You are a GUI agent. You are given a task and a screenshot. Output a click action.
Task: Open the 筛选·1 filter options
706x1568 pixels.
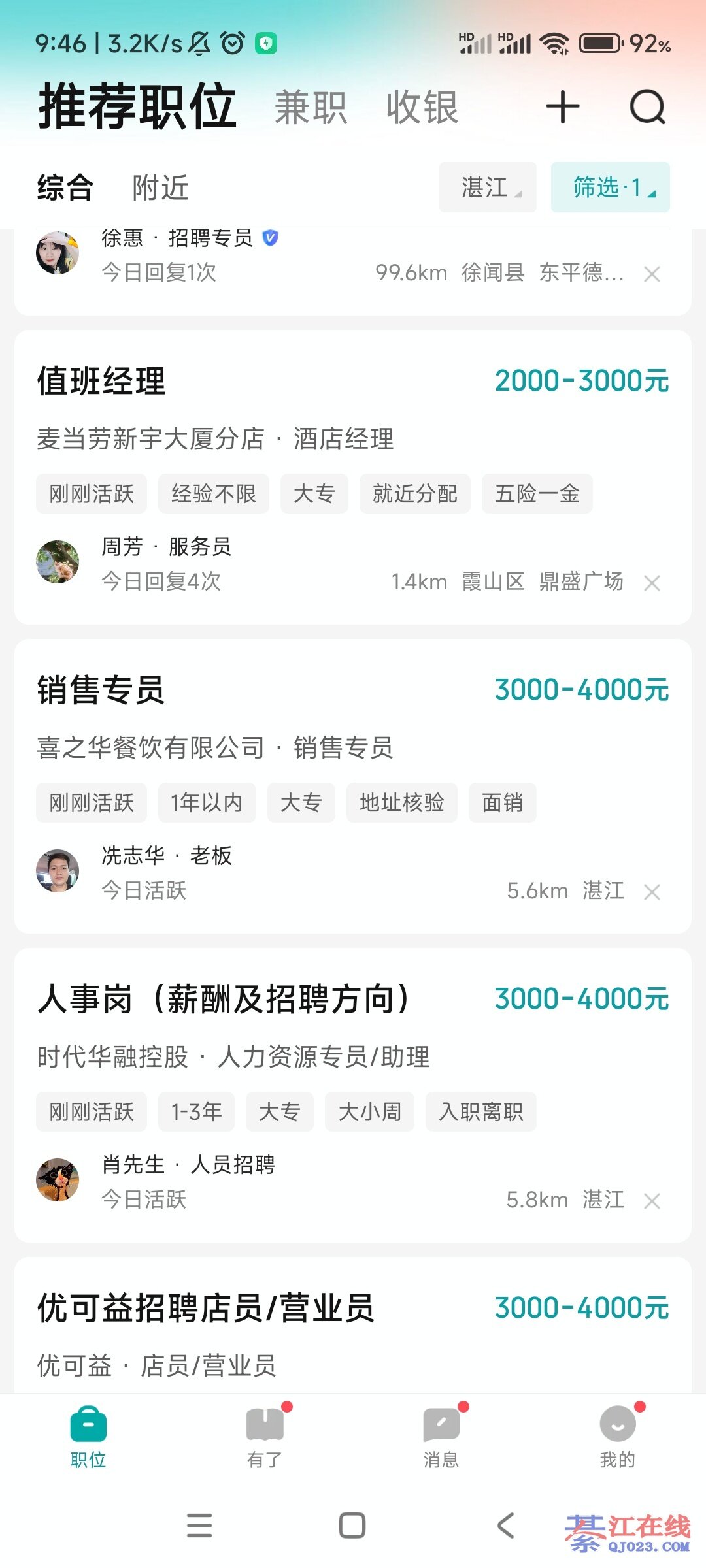click(x=610, y=188)
